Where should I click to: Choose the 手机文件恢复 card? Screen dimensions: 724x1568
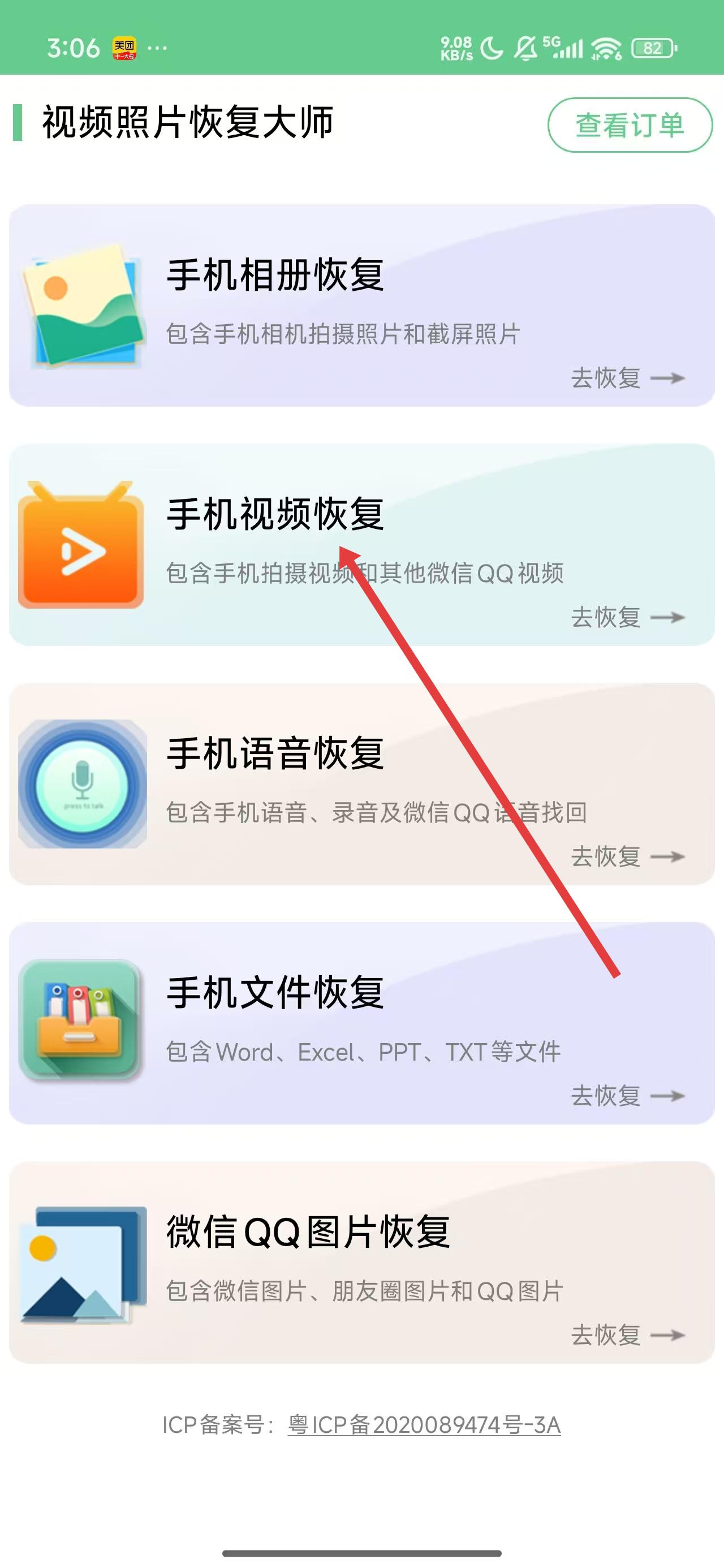coord(361,1023)
